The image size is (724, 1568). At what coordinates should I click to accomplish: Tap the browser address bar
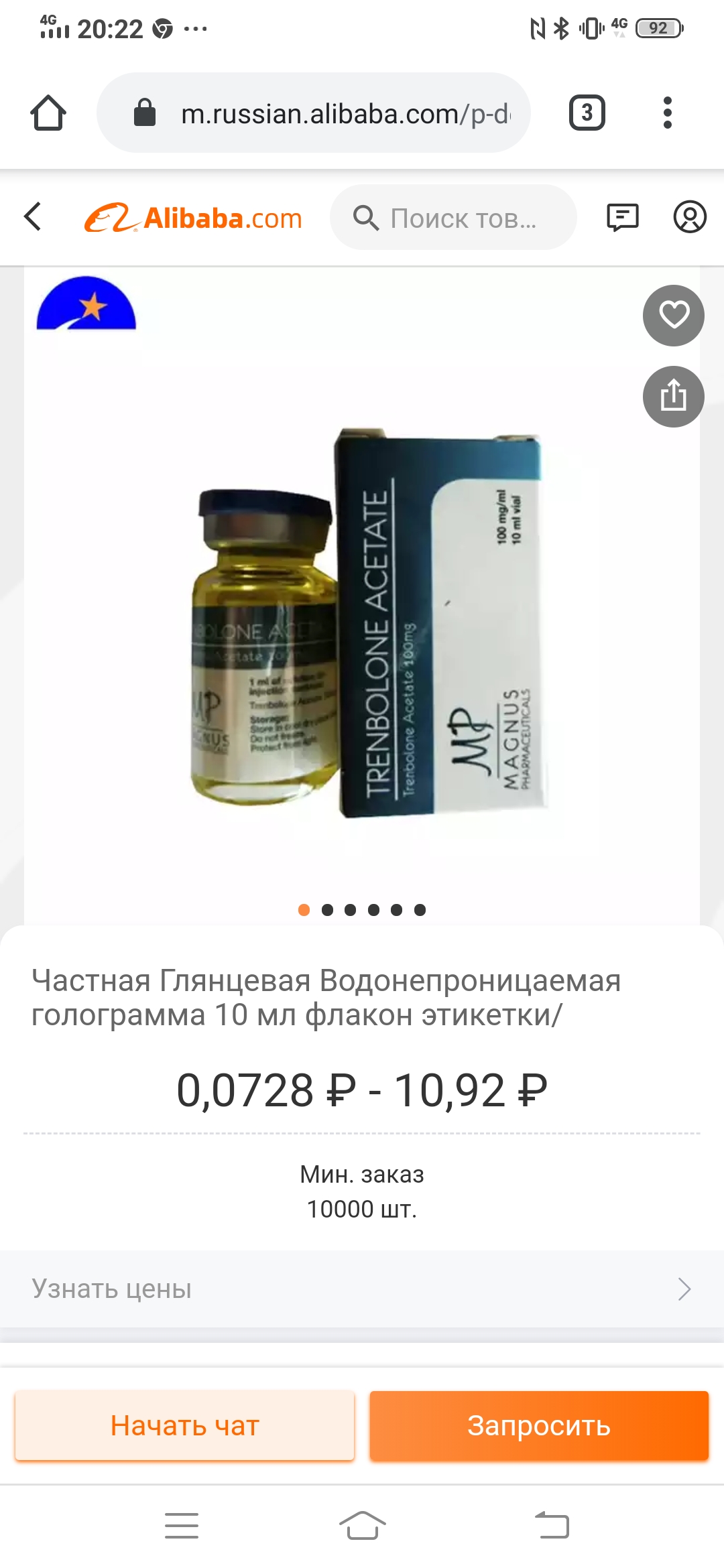tap(322, 114)
